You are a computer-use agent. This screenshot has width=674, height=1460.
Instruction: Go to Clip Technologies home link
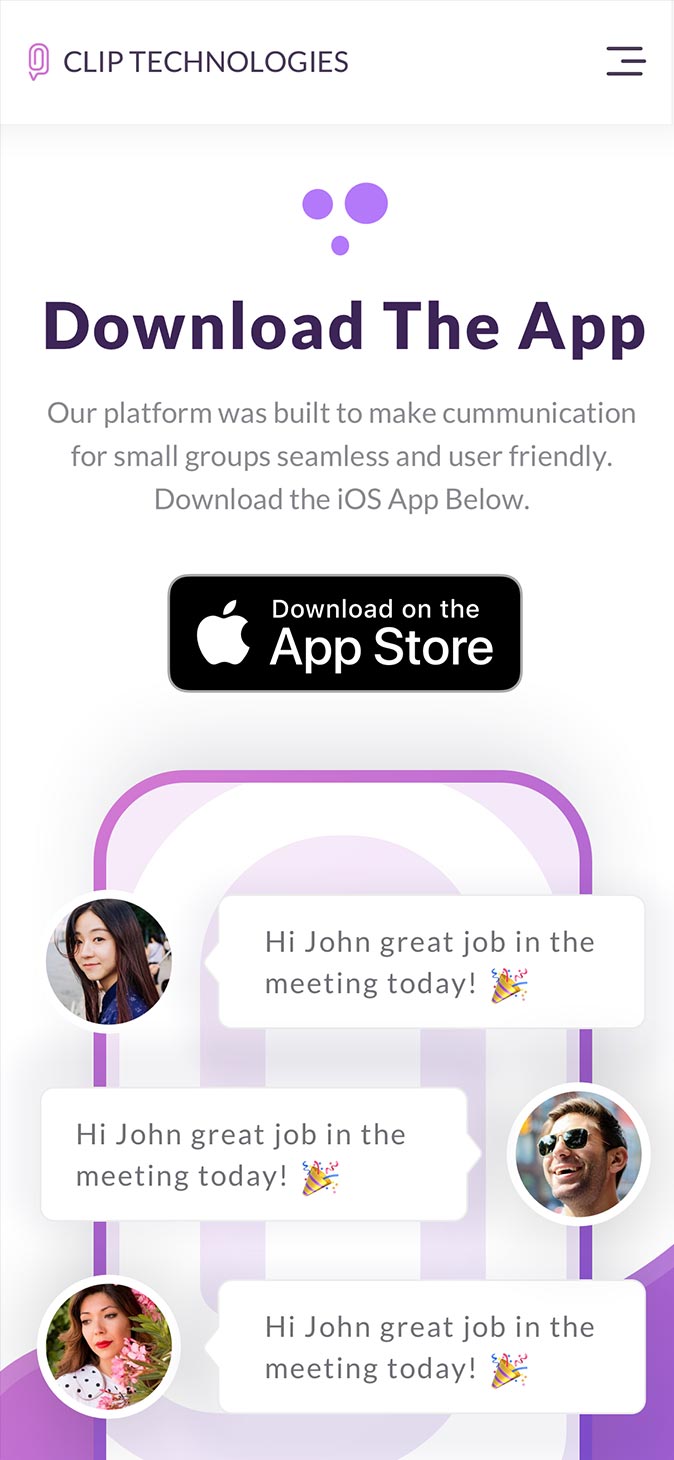click(188, 62)
